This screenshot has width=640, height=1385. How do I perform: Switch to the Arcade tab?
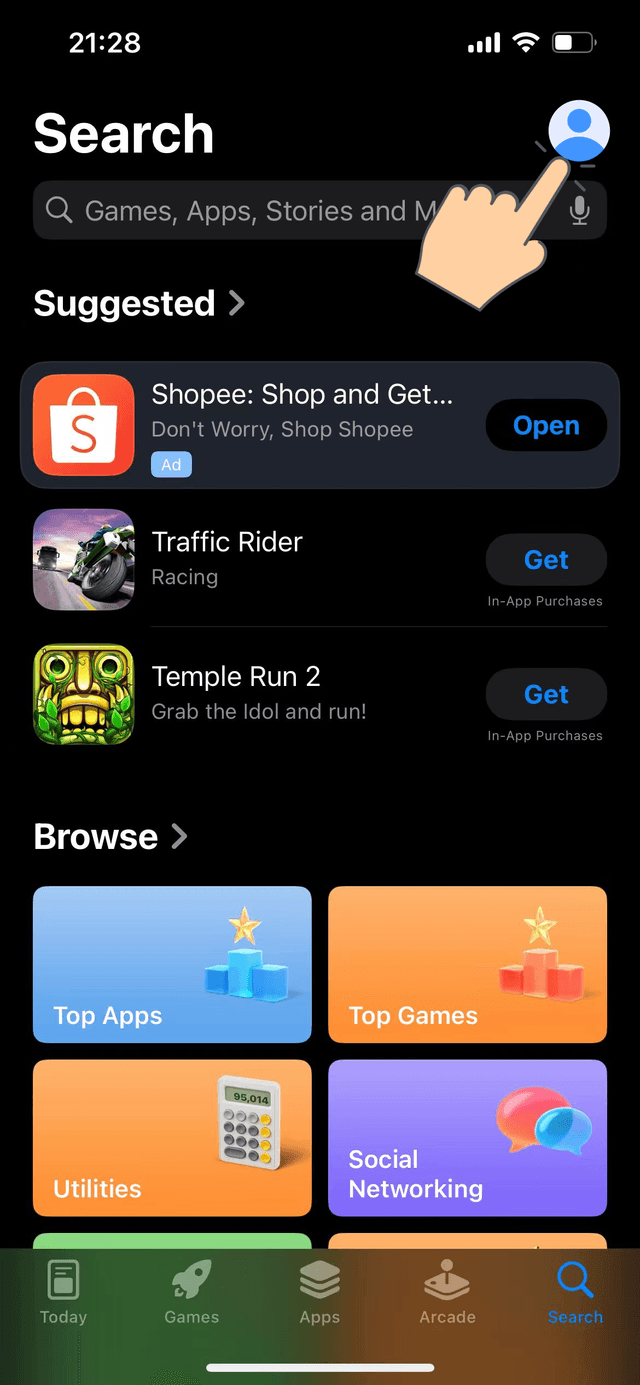point(447,1292)
